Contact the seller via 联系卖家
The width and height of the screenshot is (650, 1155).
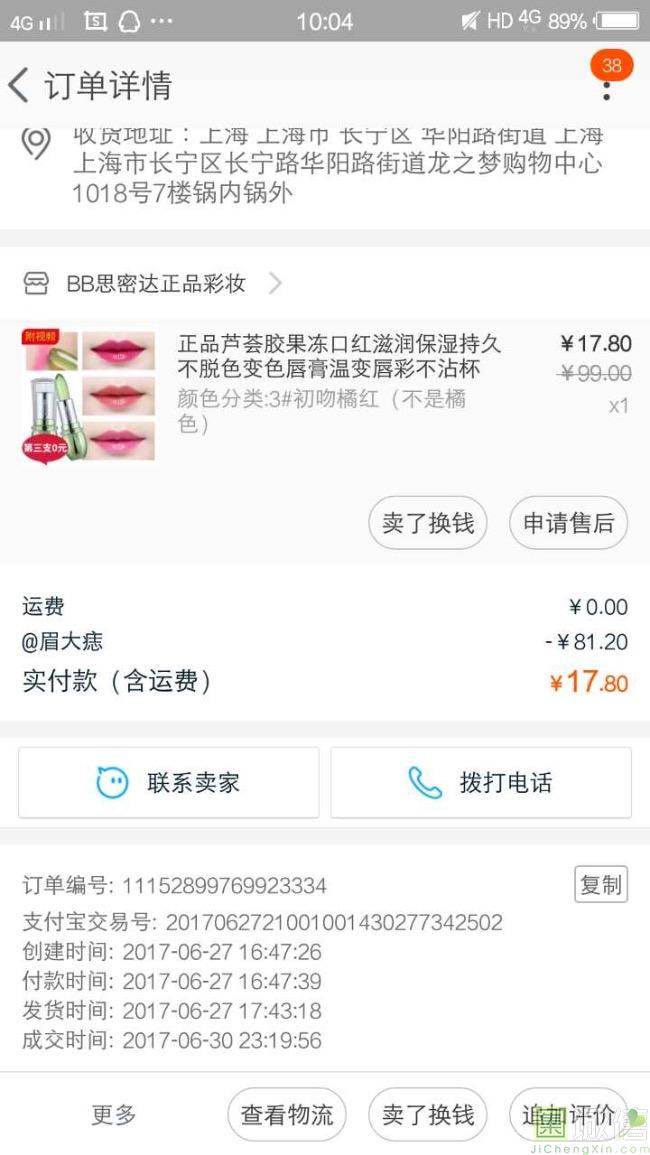click(x=169, y=782)
